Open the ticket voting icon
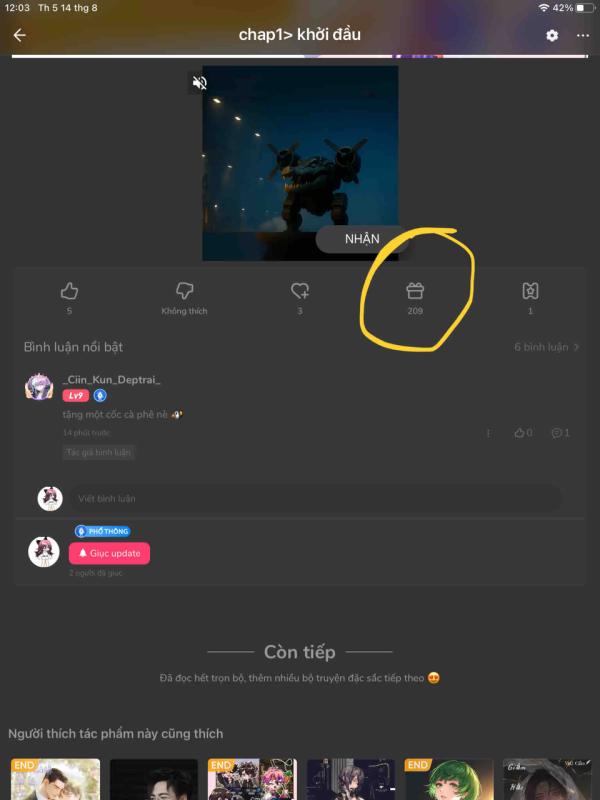 point(530,291)
